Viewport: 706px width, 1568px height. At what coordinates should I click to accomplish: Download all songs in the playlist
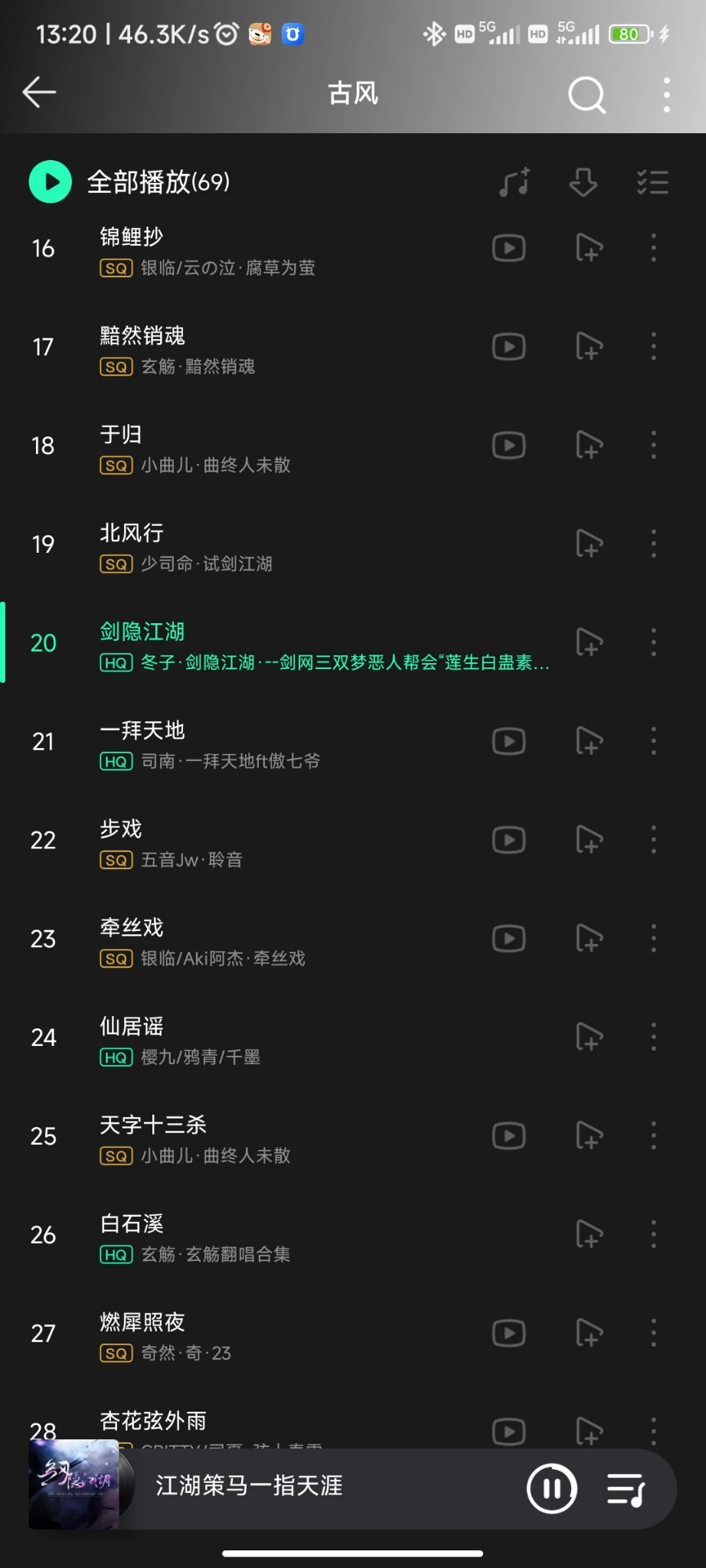point(583,182)
